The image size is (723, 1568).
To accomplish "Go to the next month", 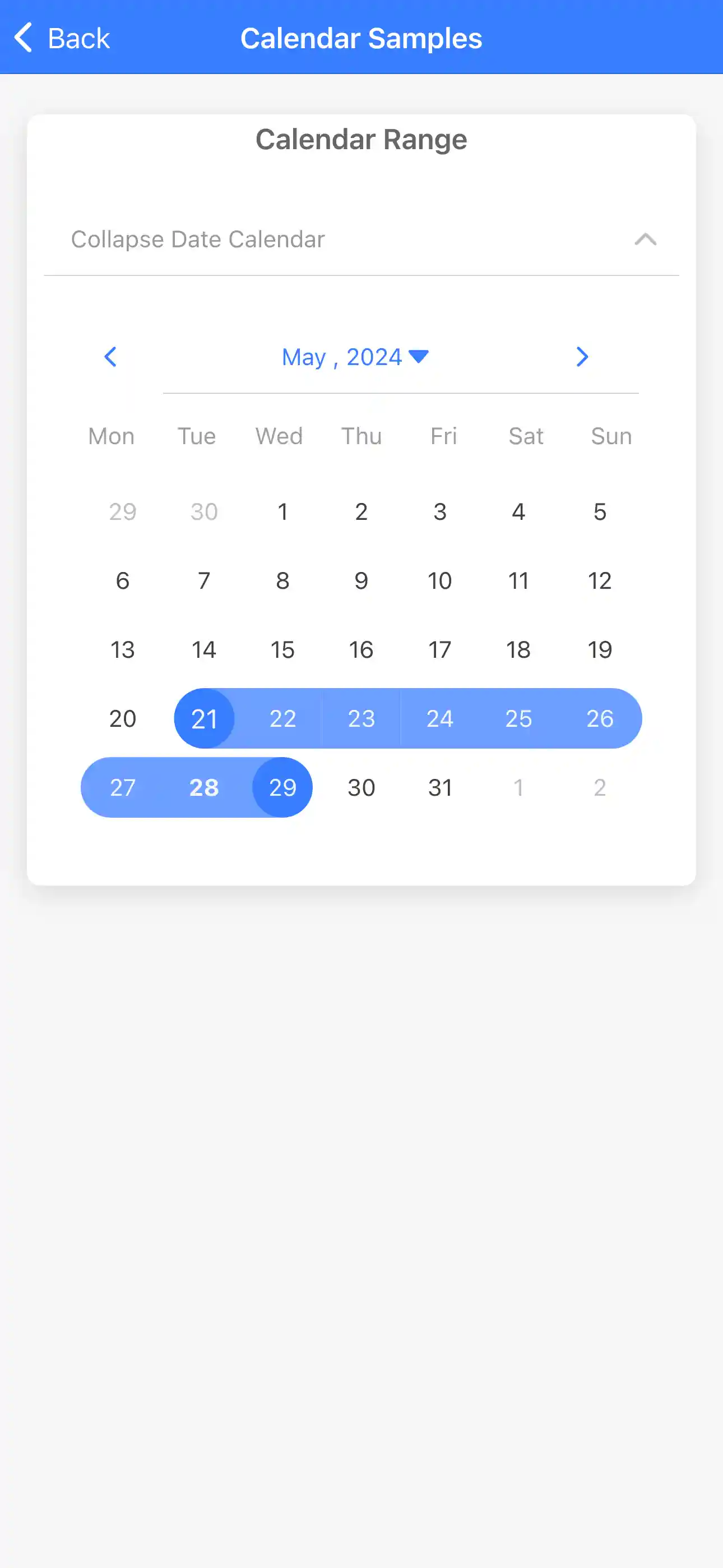I will 582,357.
